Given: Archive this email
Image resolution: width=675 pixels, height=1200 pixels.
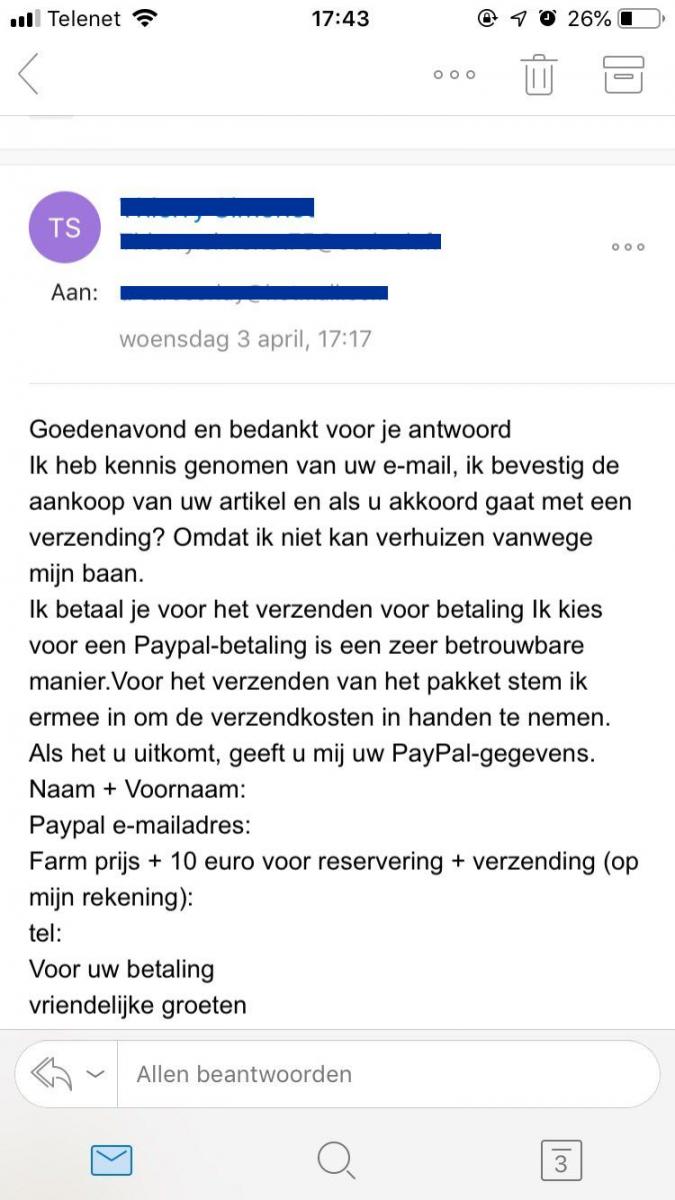Looking at the screenshot, I should 623,74.
